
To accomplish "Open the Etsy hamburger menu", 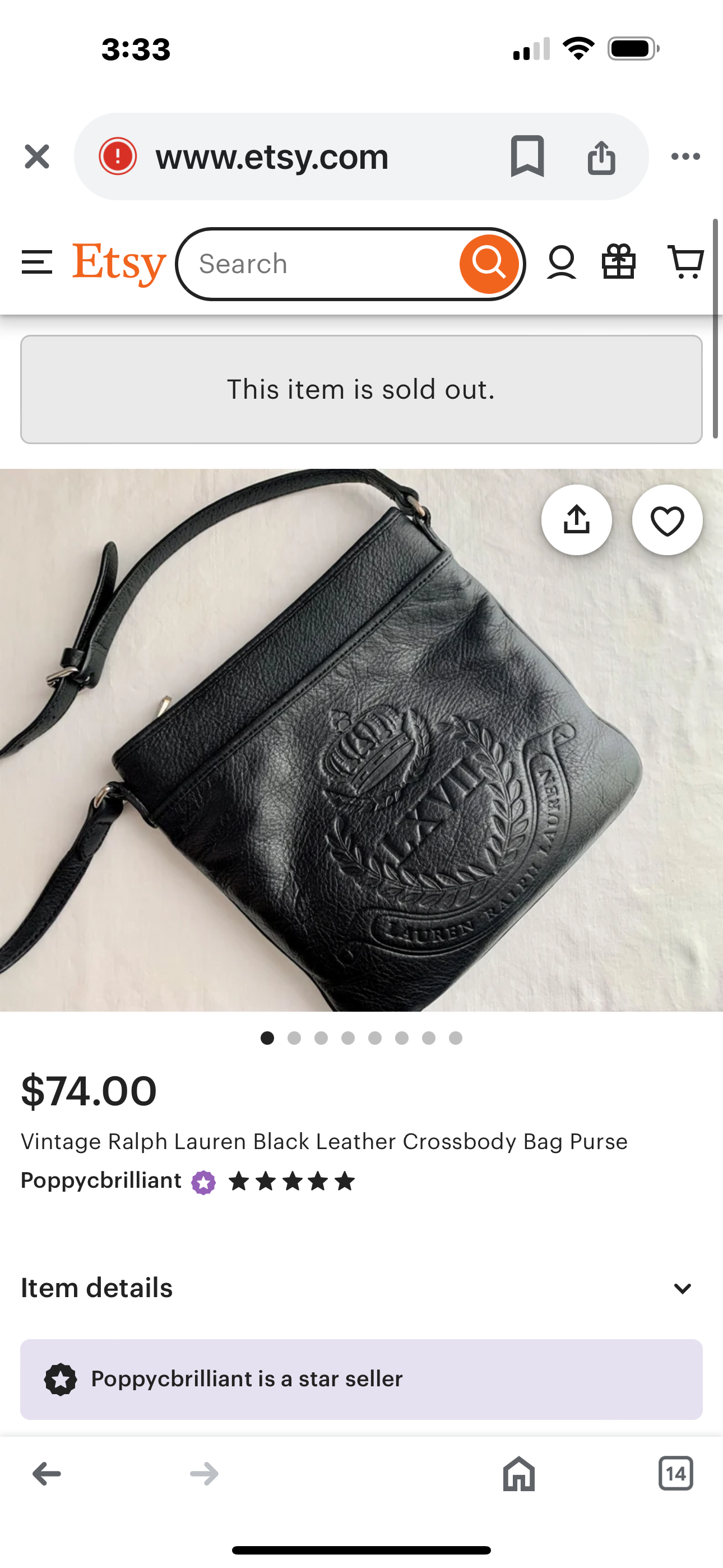I will pyautogui.click(x=36, y=263).
